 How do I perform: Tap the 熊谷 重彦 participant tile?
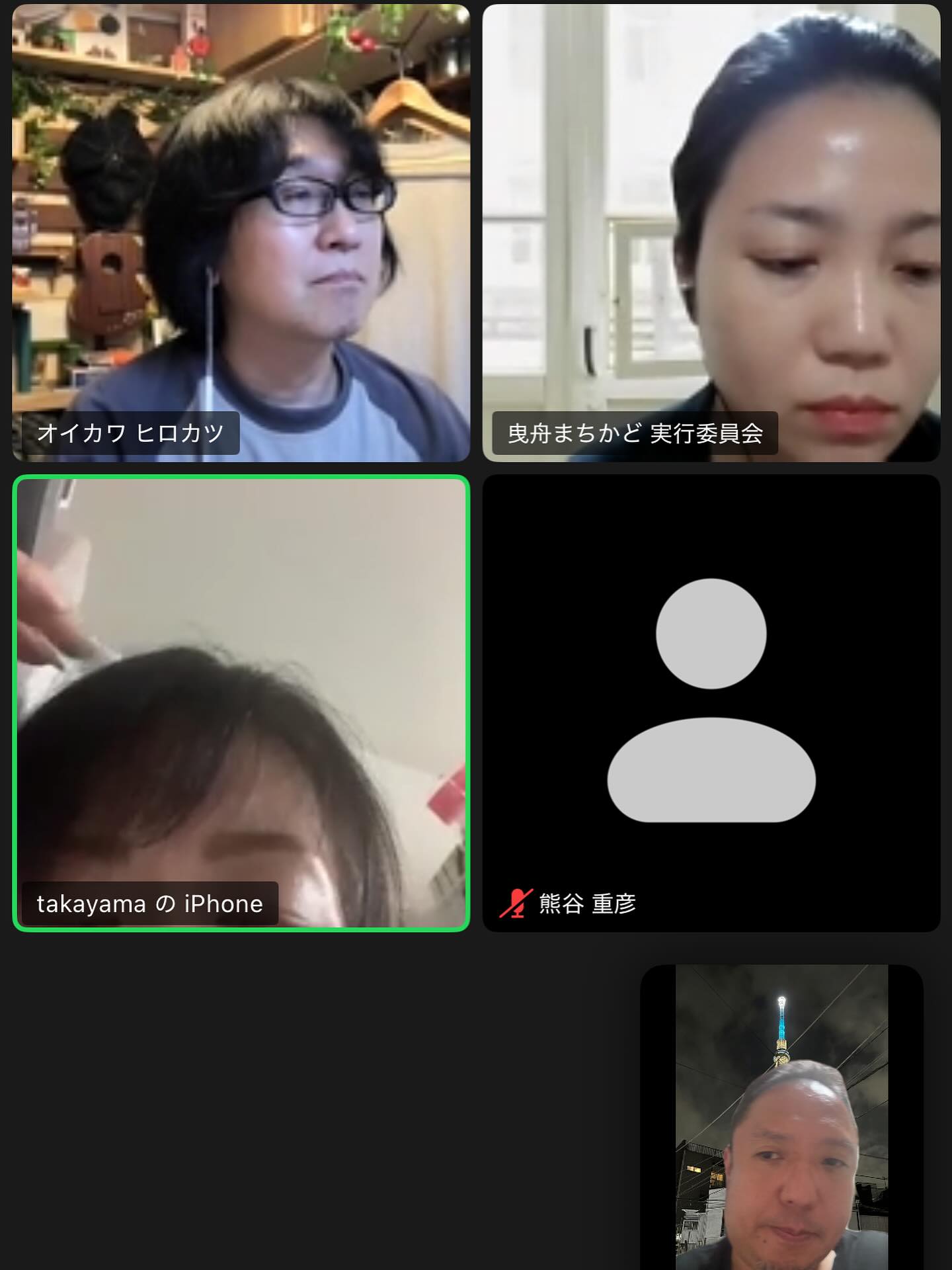[x=711, y=702]
